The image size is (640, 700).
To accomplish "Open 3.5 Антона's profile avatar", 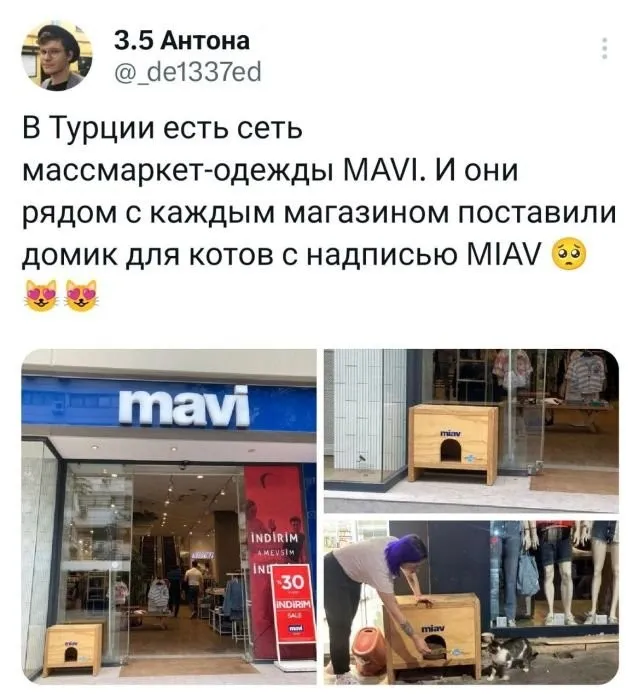I will [57, 56].
